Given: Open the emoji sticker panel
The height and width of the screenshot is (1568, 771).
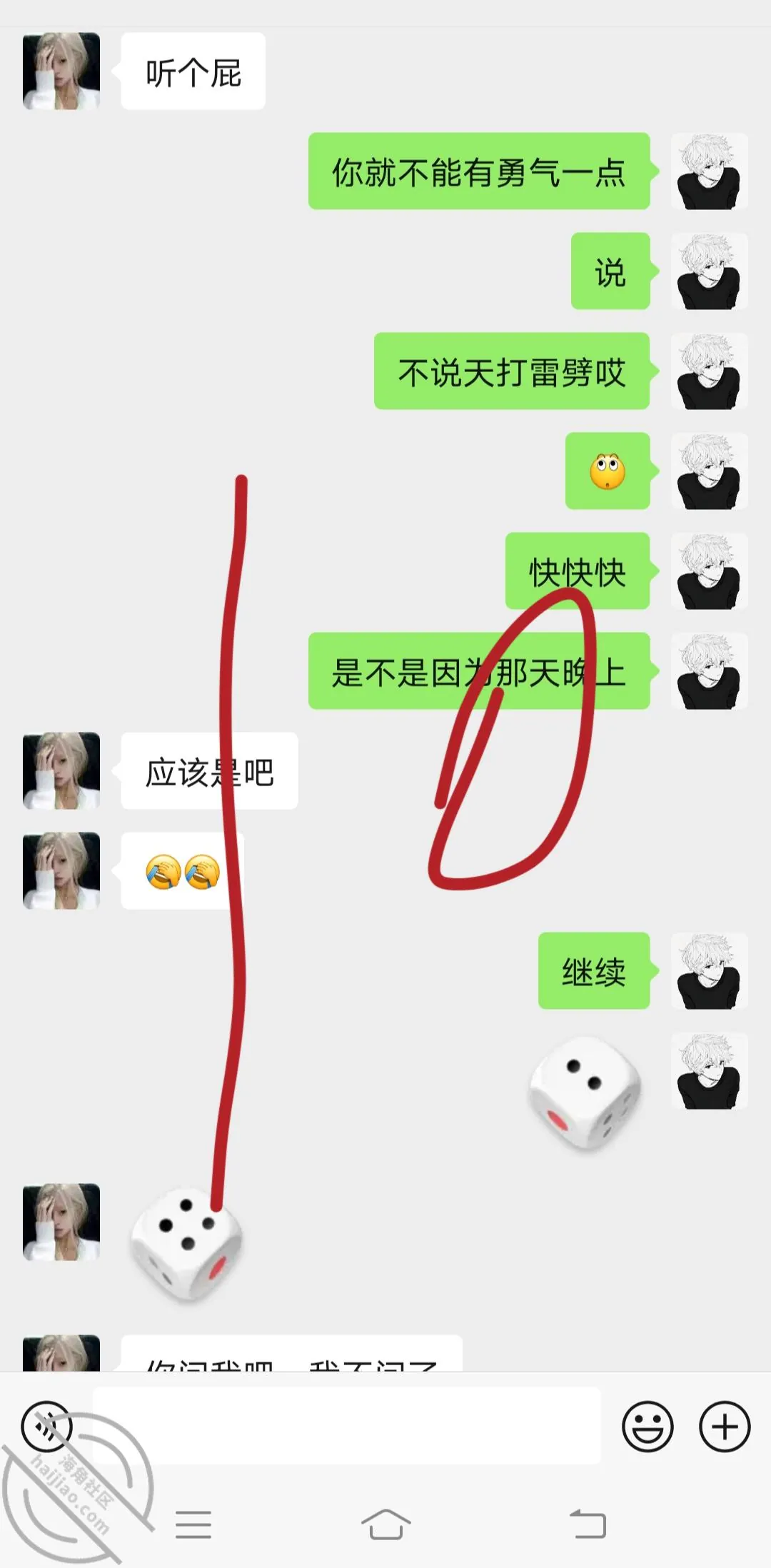Looking at the screenshot, I should point(647,1427).
